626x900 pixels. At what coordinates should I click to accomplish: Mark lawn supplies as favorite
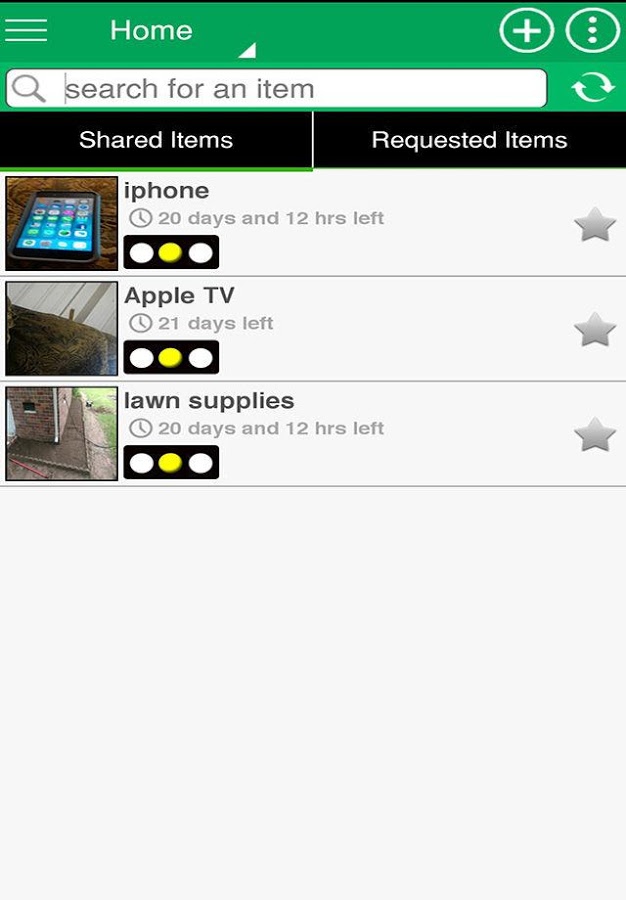(595, 434)
